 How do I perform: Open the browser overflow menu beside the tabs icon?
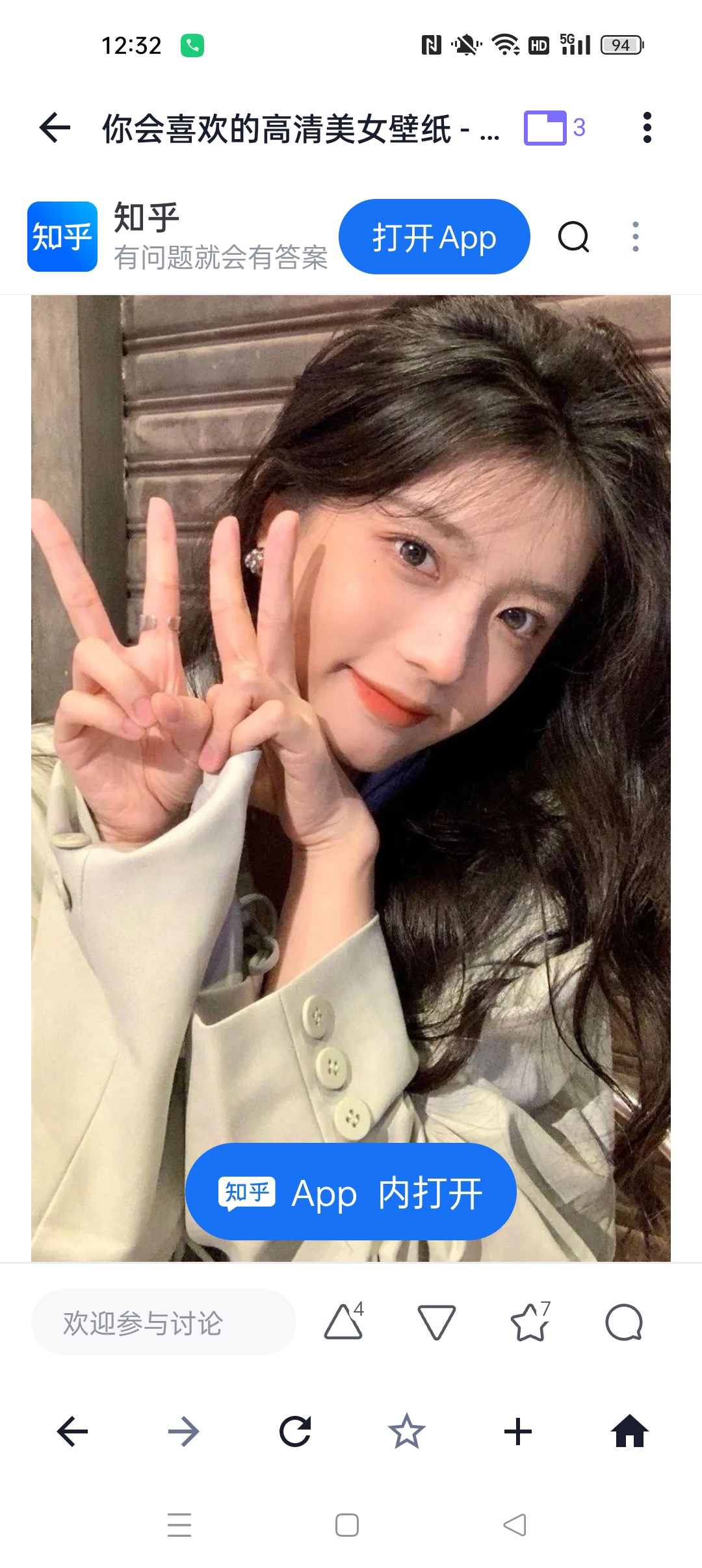647,127
